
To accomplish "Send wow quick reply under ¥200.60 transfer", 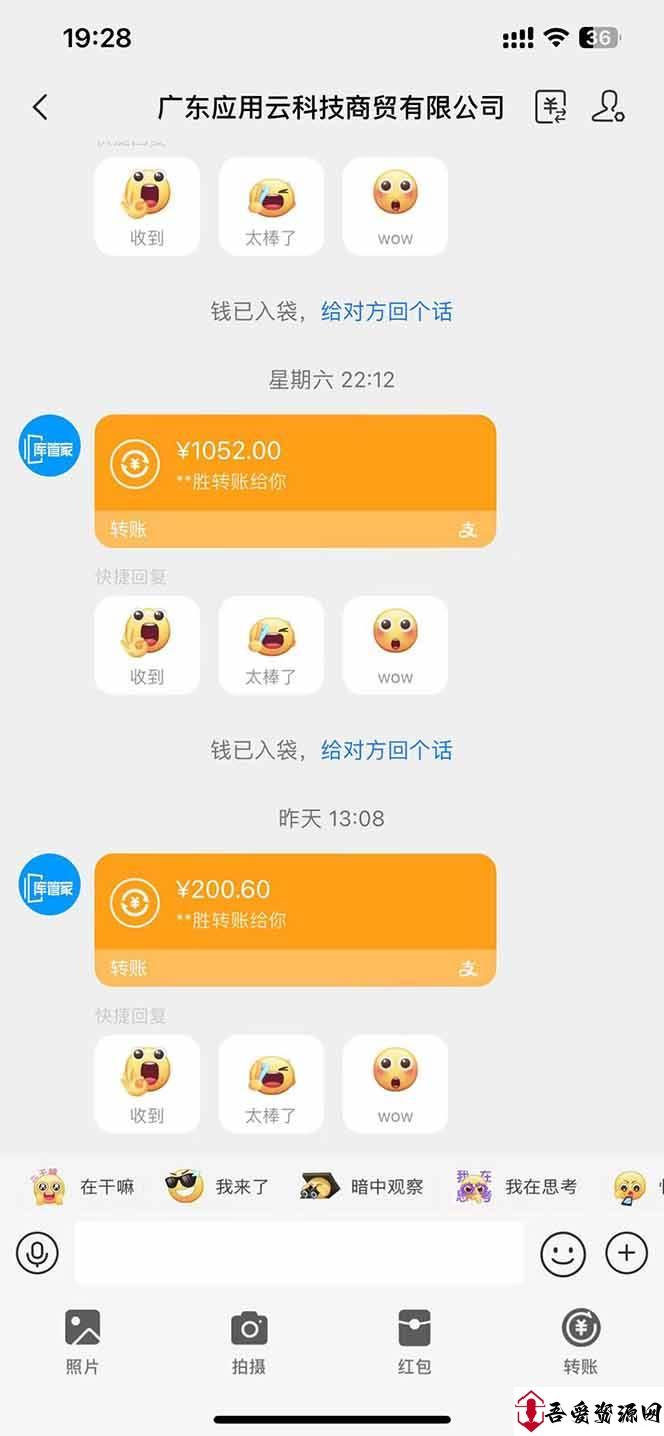I will [395, 1084].
